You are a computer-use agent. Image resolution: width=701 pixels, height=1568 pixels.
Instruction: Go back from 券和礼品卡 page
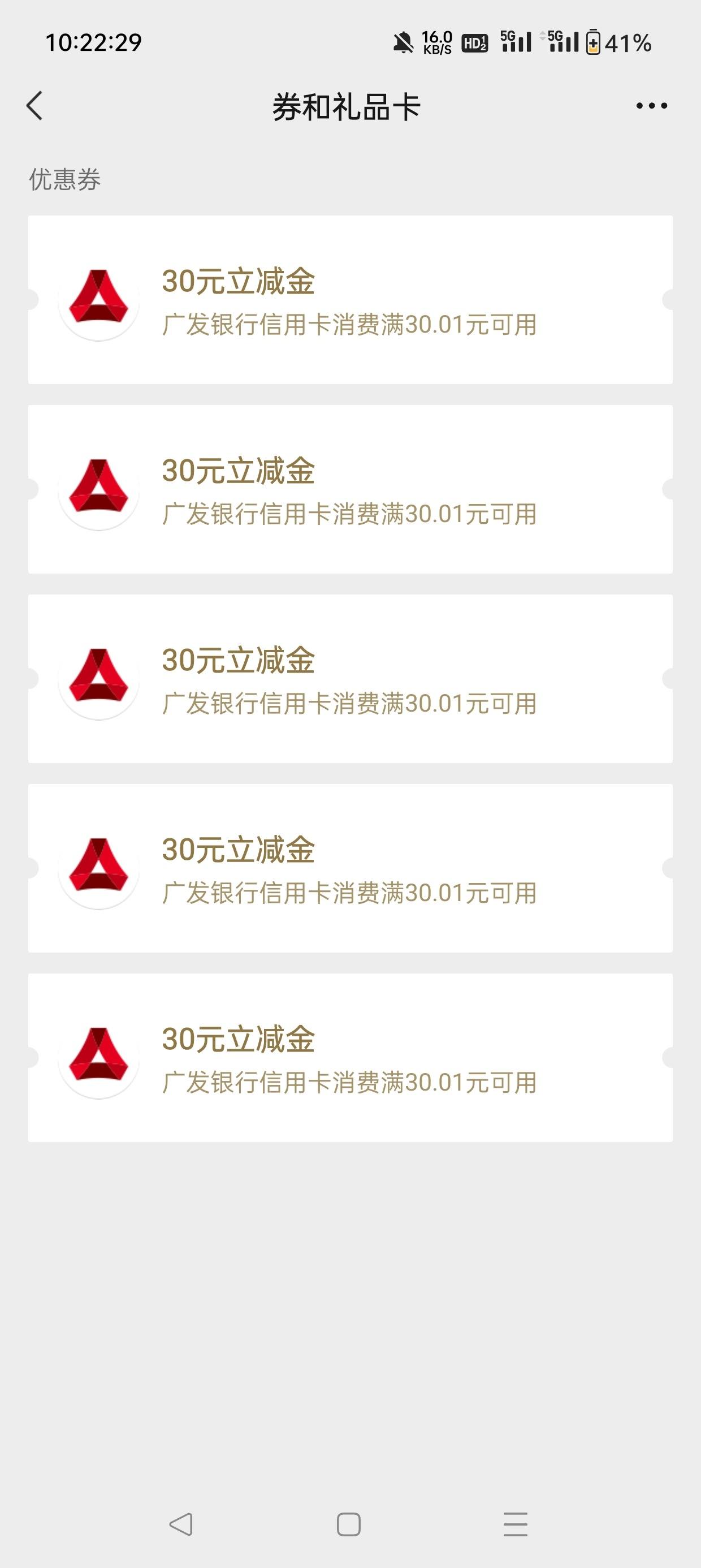tap(34, 106)
